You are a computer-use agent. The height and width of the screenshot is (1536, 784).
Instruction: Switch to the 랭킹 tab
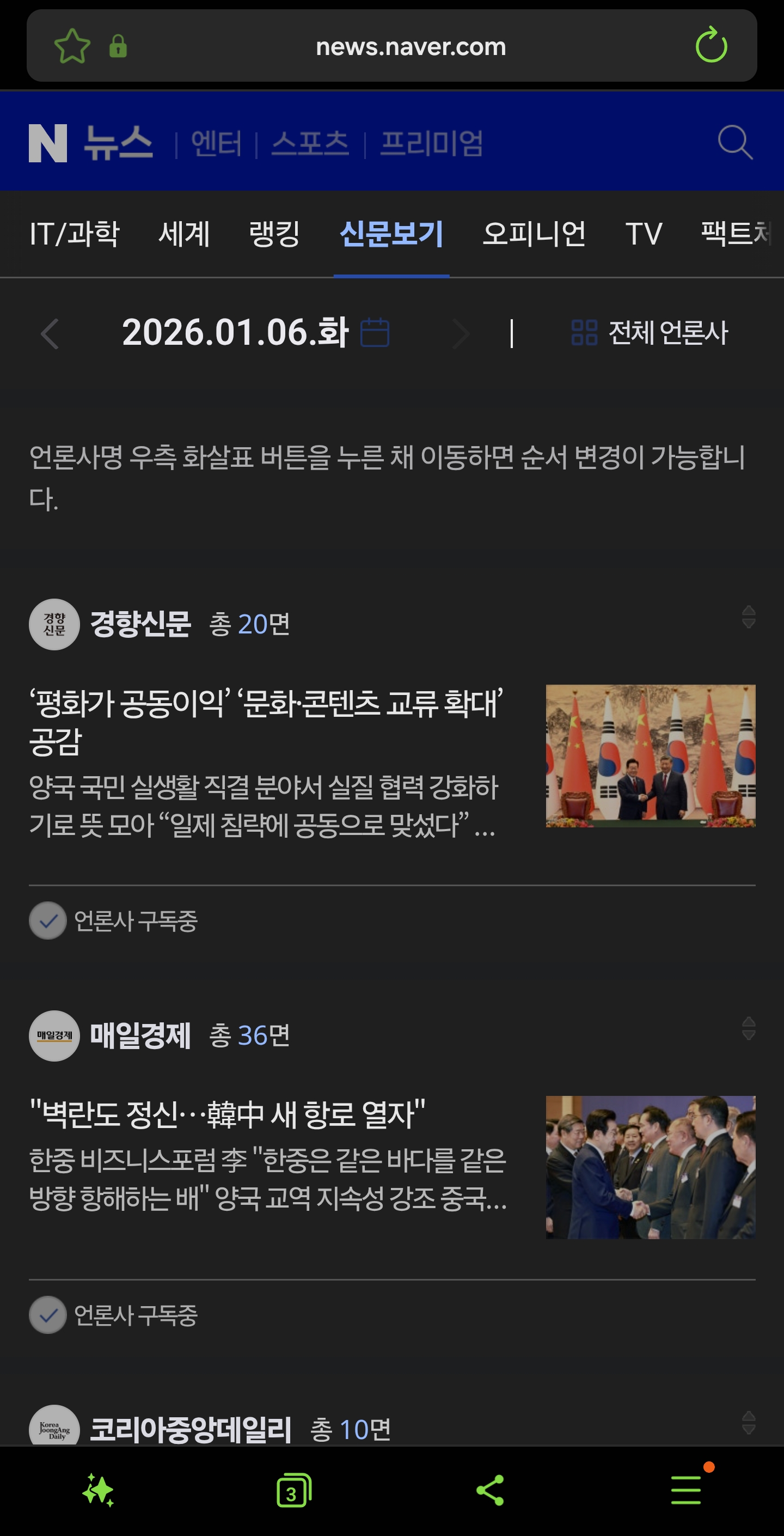pyautogui.click(x=274, y=233)
